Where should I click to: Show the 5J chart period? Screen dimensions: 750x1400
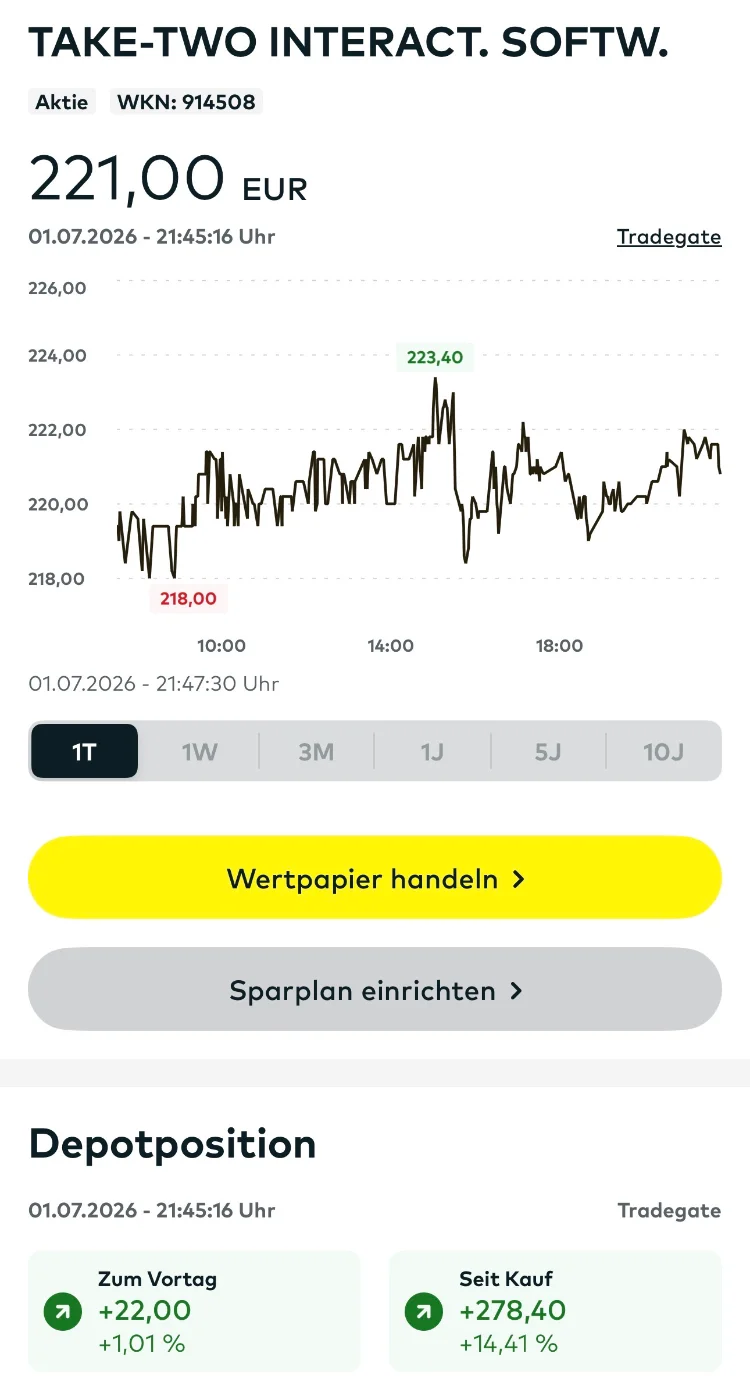548,751
